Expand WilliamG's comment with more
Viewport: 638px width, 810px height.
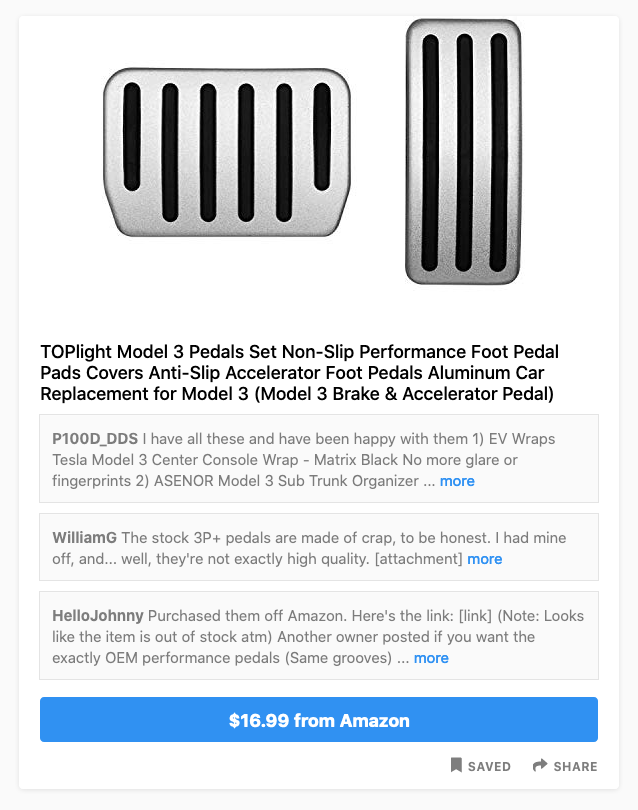point(484,559)
